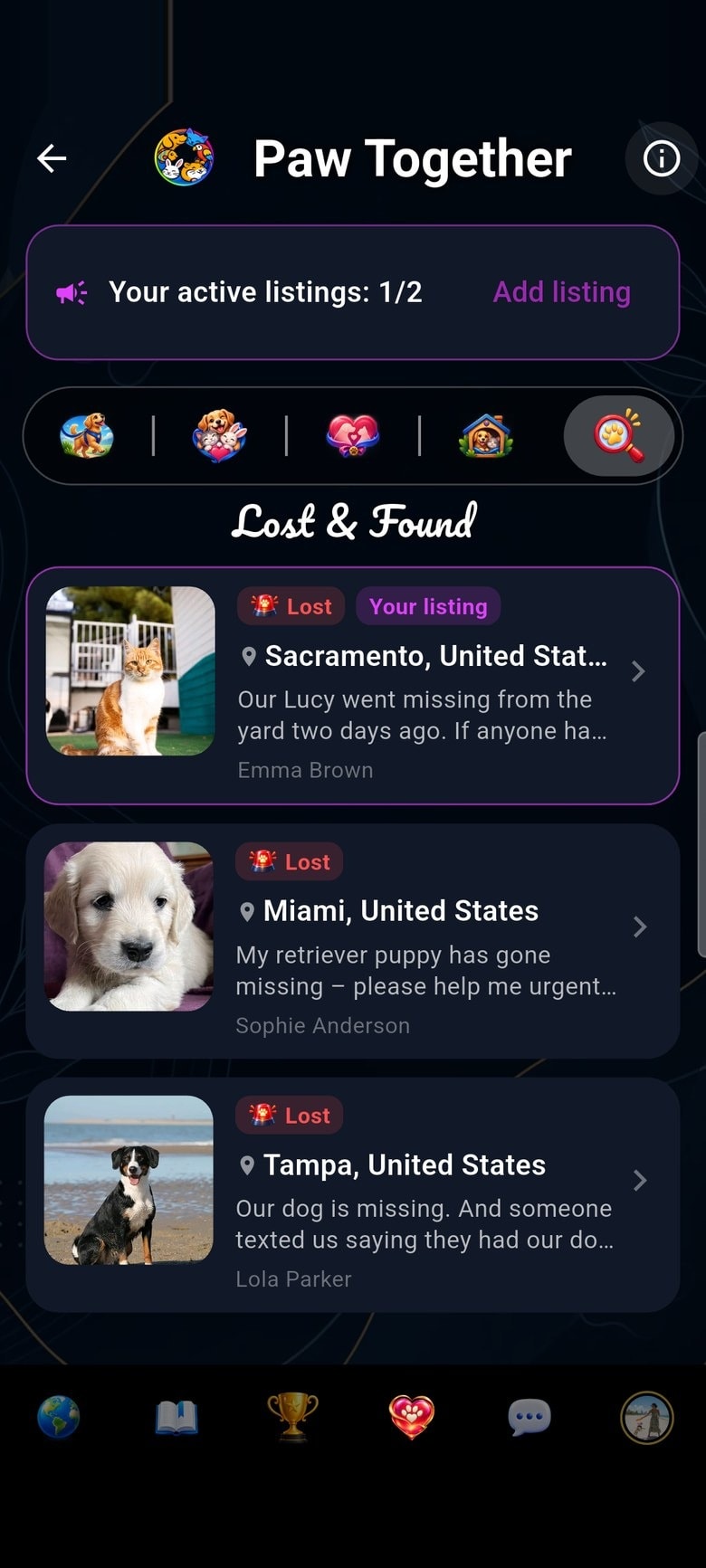The width and height of the screenshot is (706, 1568).
Task: Open the info icon beside Paw Together
Action: 661,159
